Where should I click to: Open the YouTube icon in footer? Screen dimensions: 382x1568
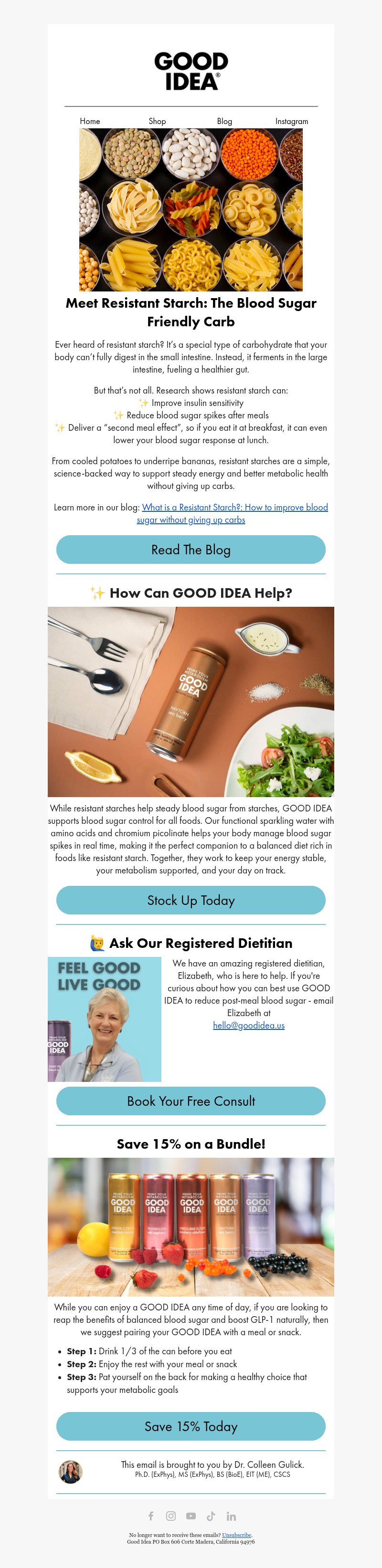[x=191, y=1516]
